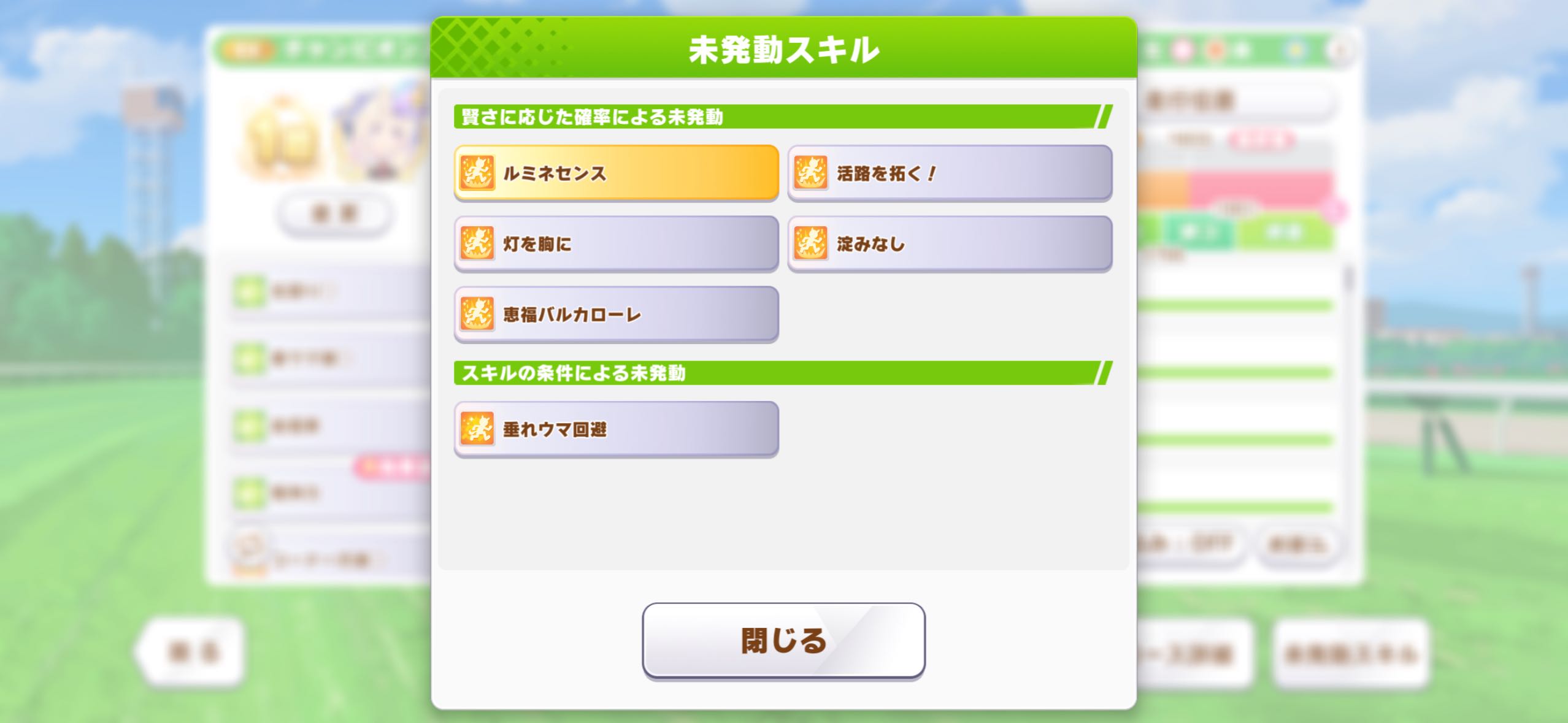
Task: Select the ルミネセンス skill
Action: point(616,173)
